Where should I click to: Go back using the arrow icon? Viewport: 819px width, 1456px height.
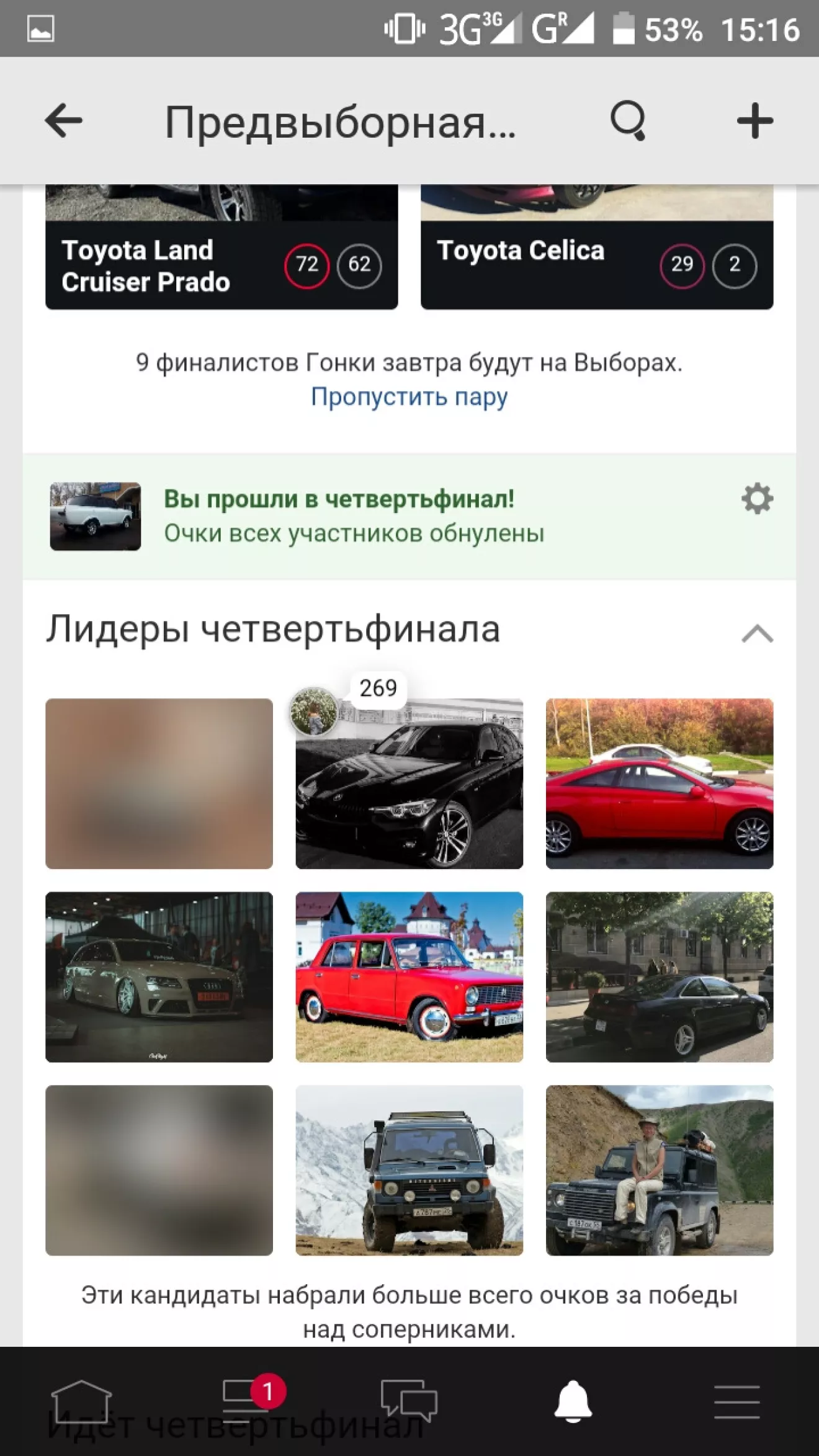63,120
